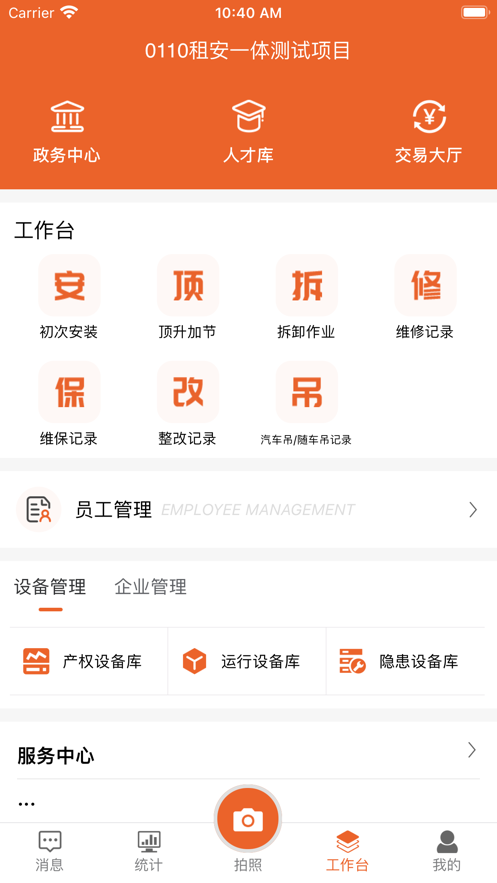Open 政务中心 at the top
Image resolution: width=497 pixels, height=883 pixels.
pyautogui.click(x=67, y=132)
